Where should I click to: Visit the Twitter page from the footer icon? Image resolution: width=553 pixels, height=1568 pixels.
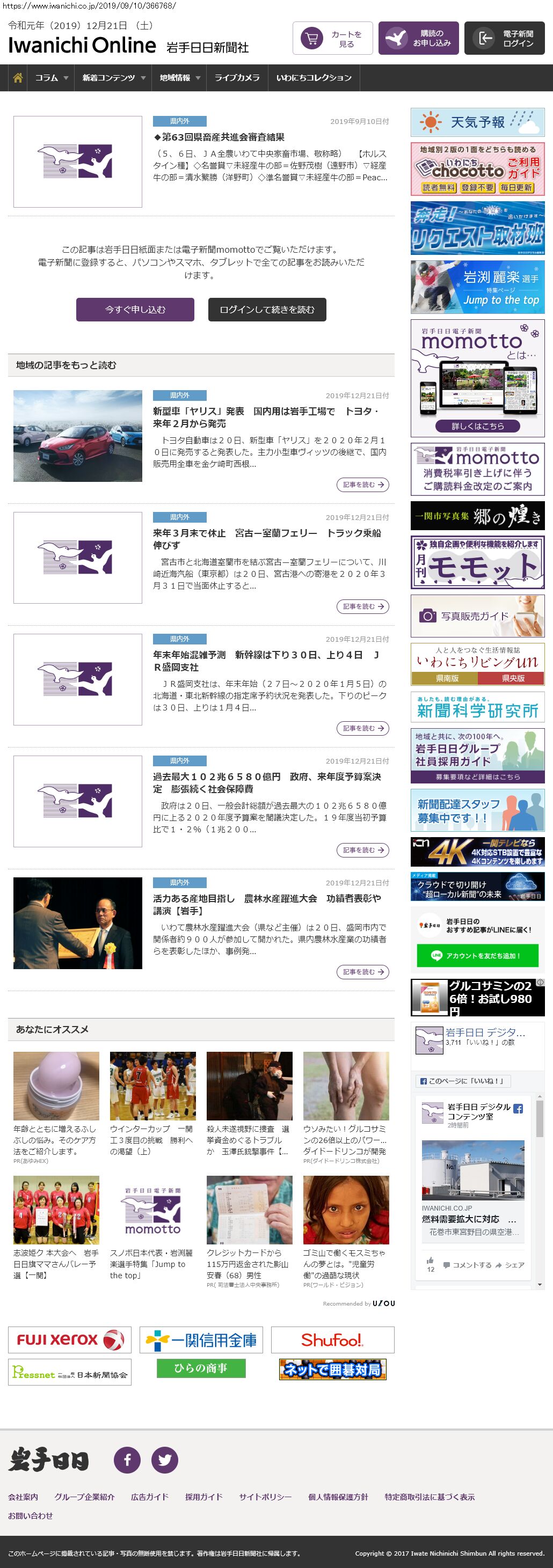point(164,1459)
